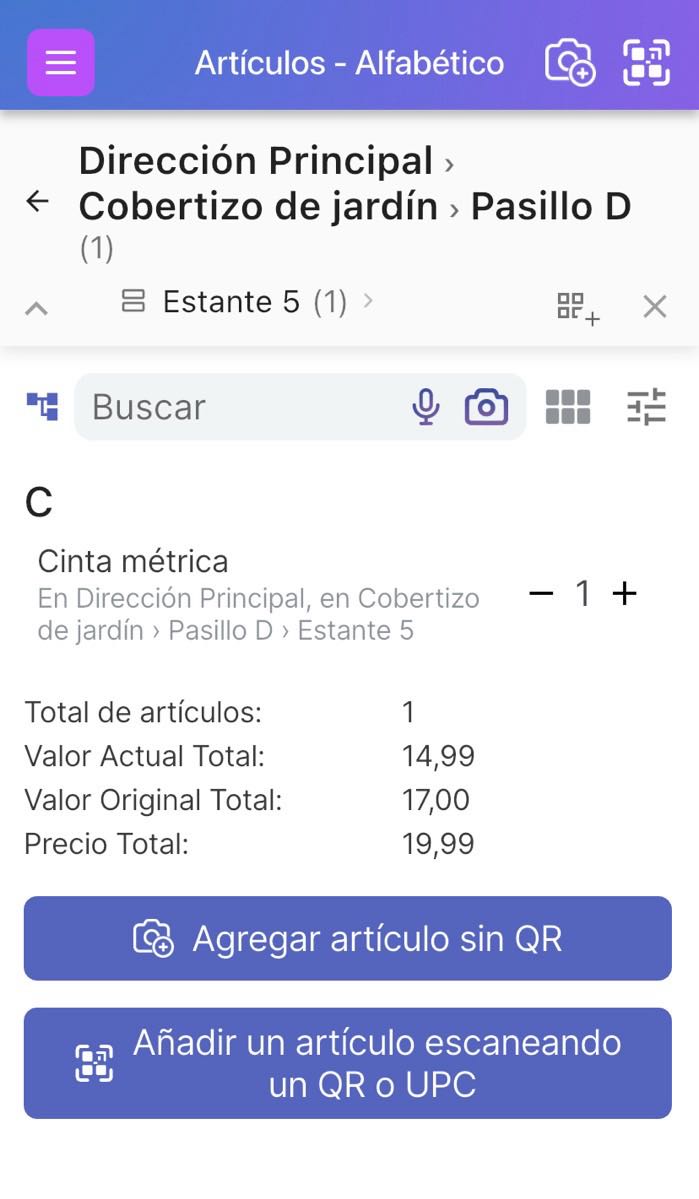Focus the Buscar search field
Viewport: 699px width, 1199px height.
pos(240,407)
